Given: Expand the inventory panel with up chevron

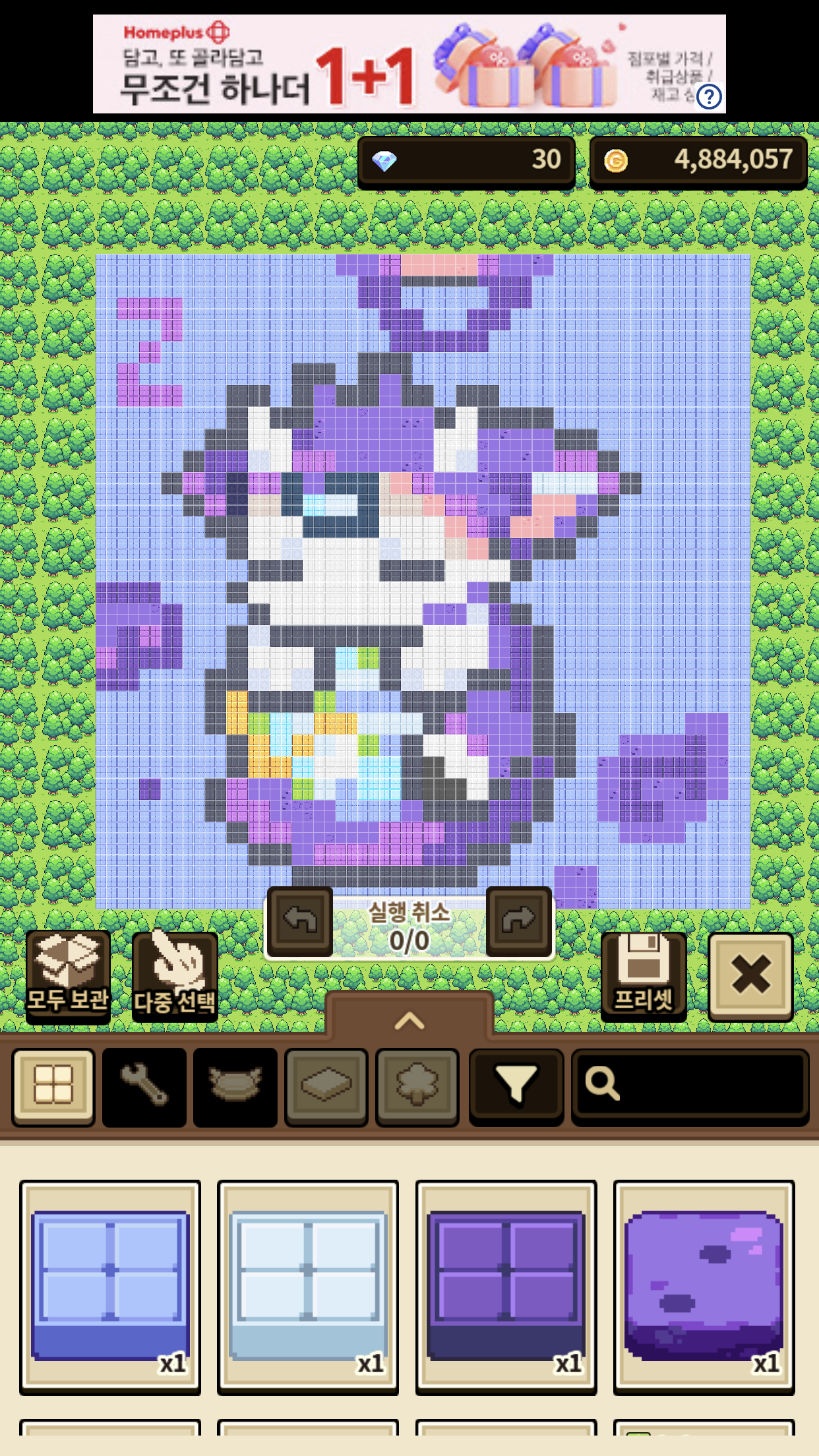Looking at the screenshot, I should point(409,1020).
